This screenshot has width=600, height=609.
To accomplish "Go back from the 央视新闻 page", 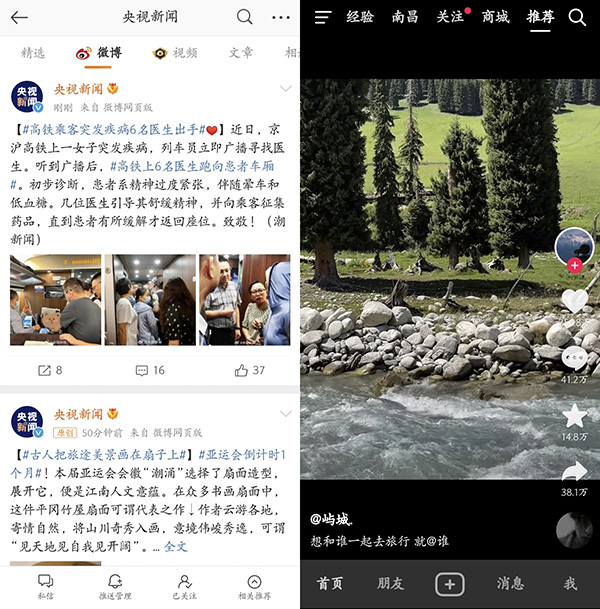I will click(x=19, y=17).
